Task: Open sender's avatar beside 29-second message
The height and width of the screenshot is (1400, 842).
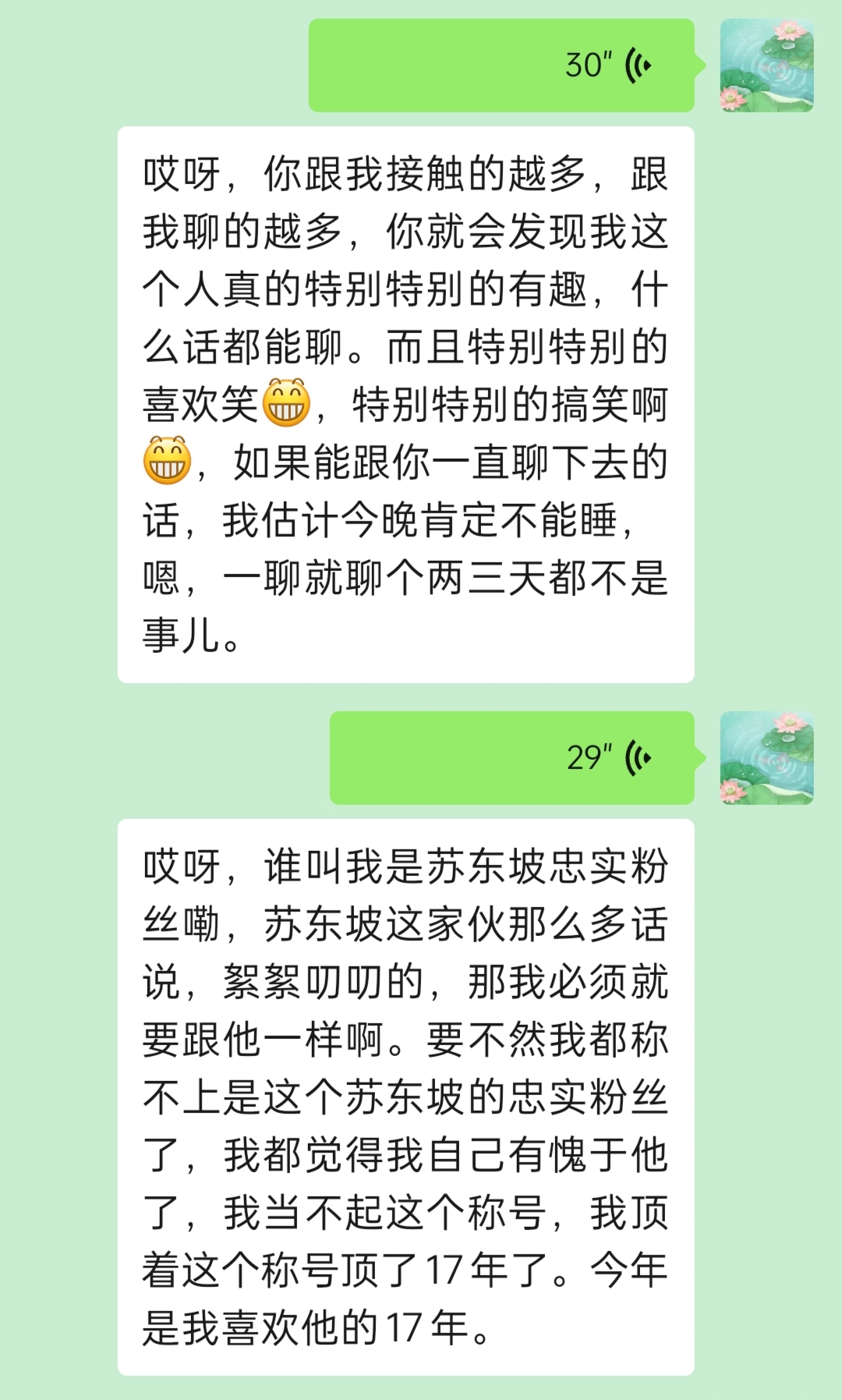Action: coord(766,757)
